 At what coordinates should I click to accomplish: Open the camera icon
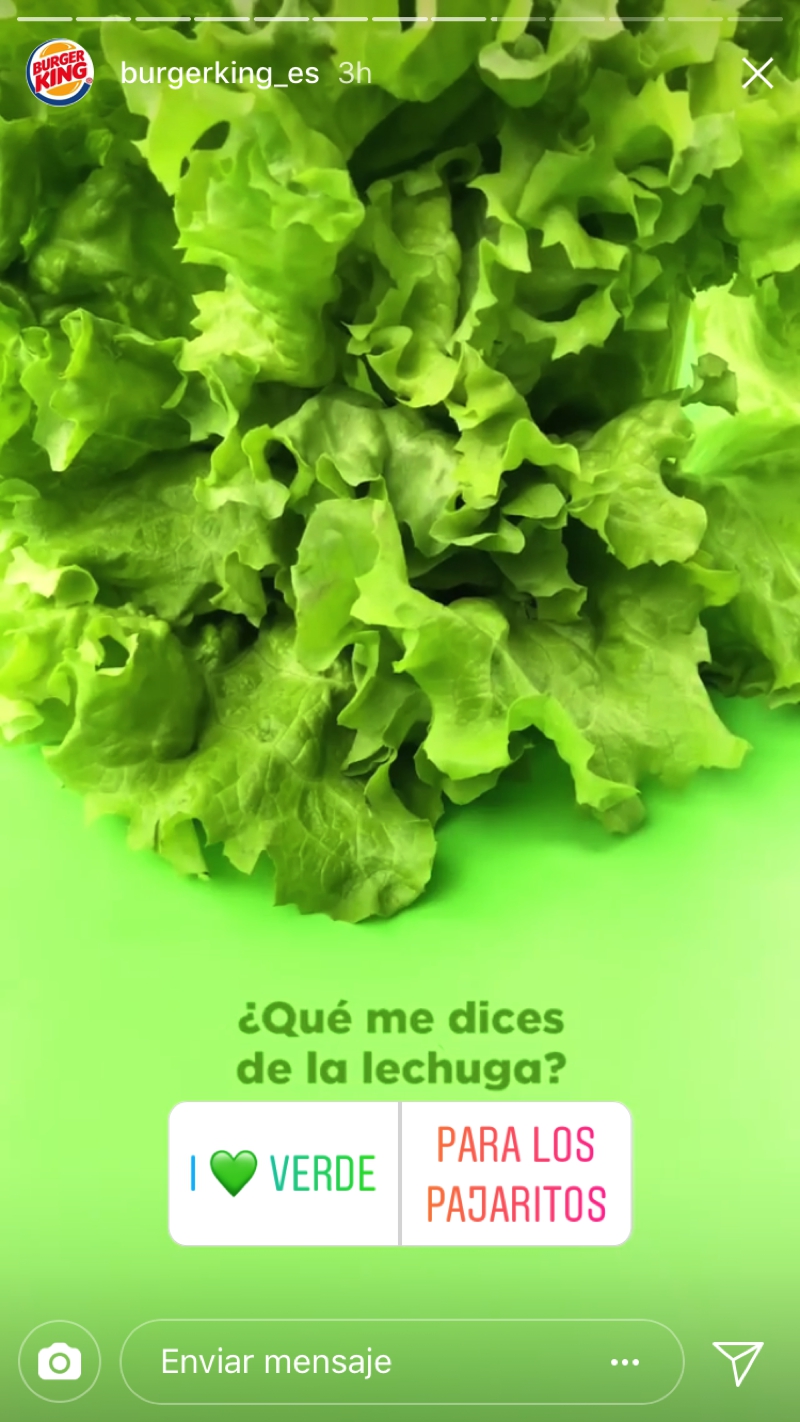[60, 1361]
